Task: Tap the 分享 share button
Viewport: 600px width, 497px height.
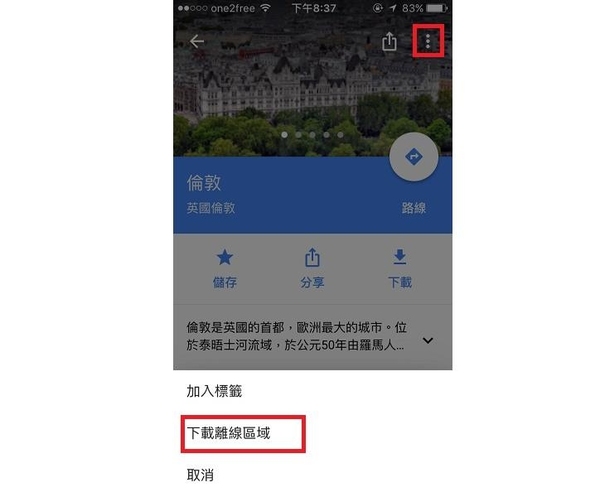Action: click(312, 268)
